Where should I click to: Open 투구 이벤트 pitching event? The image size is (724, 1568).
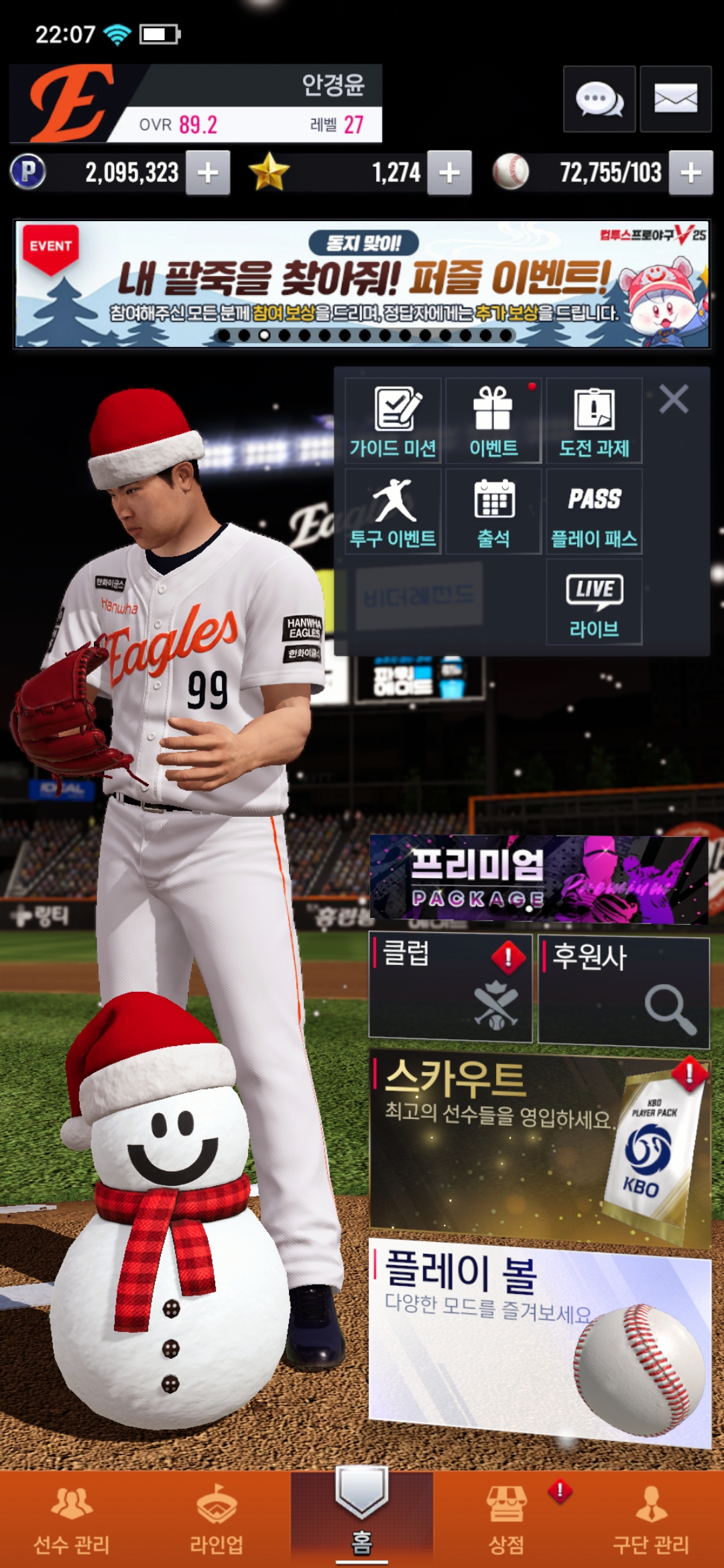click(394, 511)
